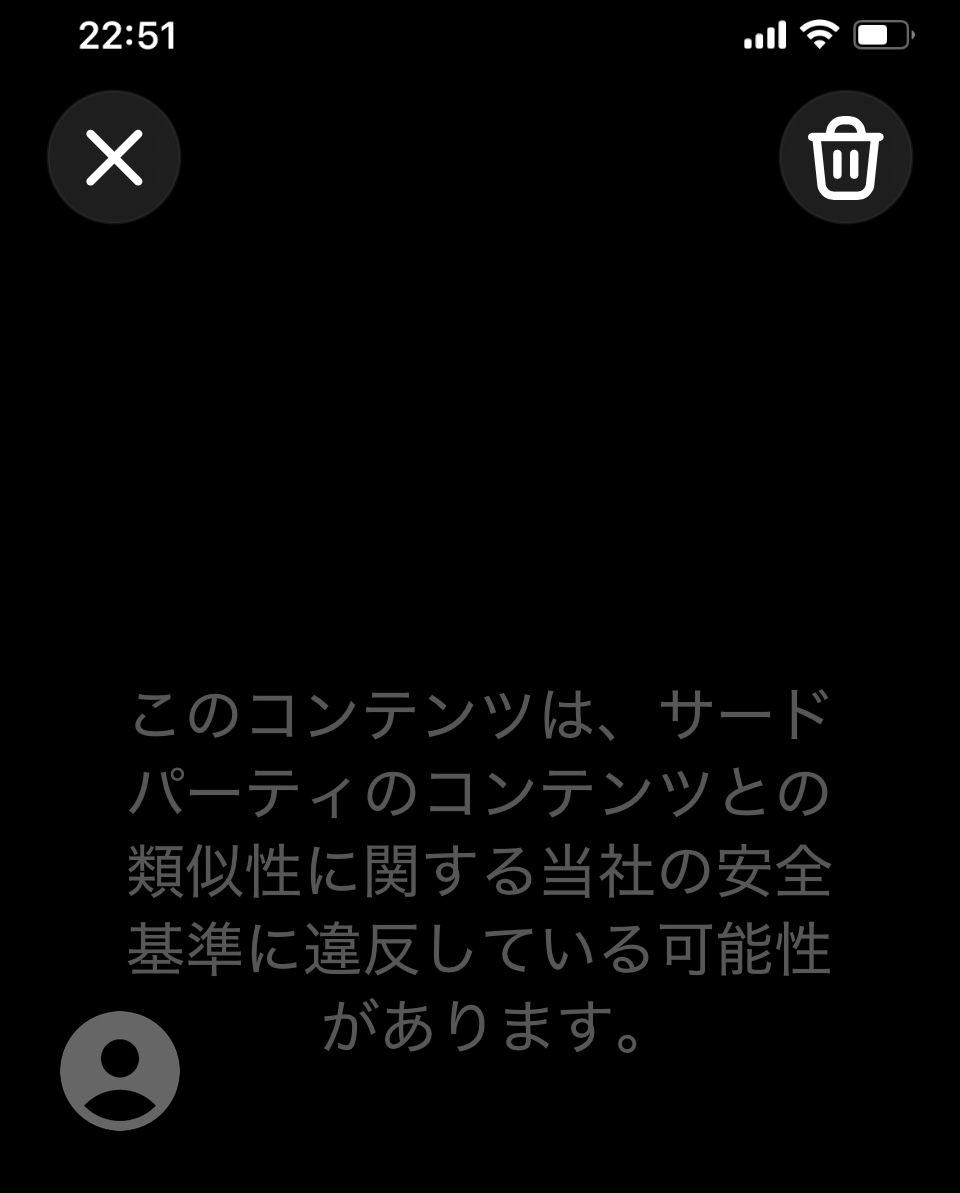Close the content viewer
This screenshot has width=960, height=1193.
pyautogui.click(x=114, y=158)
